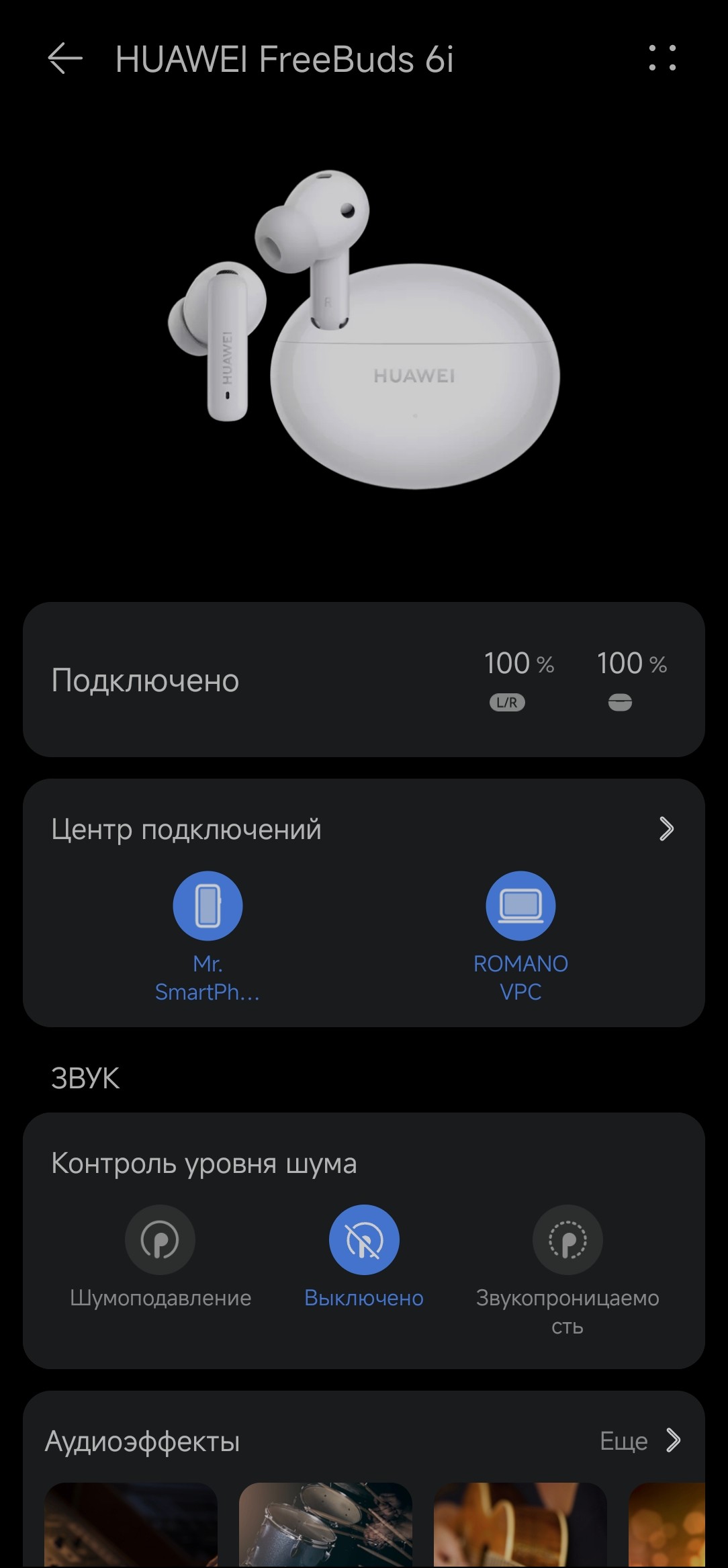Select the Mr. SmartPh... device
The image size is (728, 1568).
(208, 906)
